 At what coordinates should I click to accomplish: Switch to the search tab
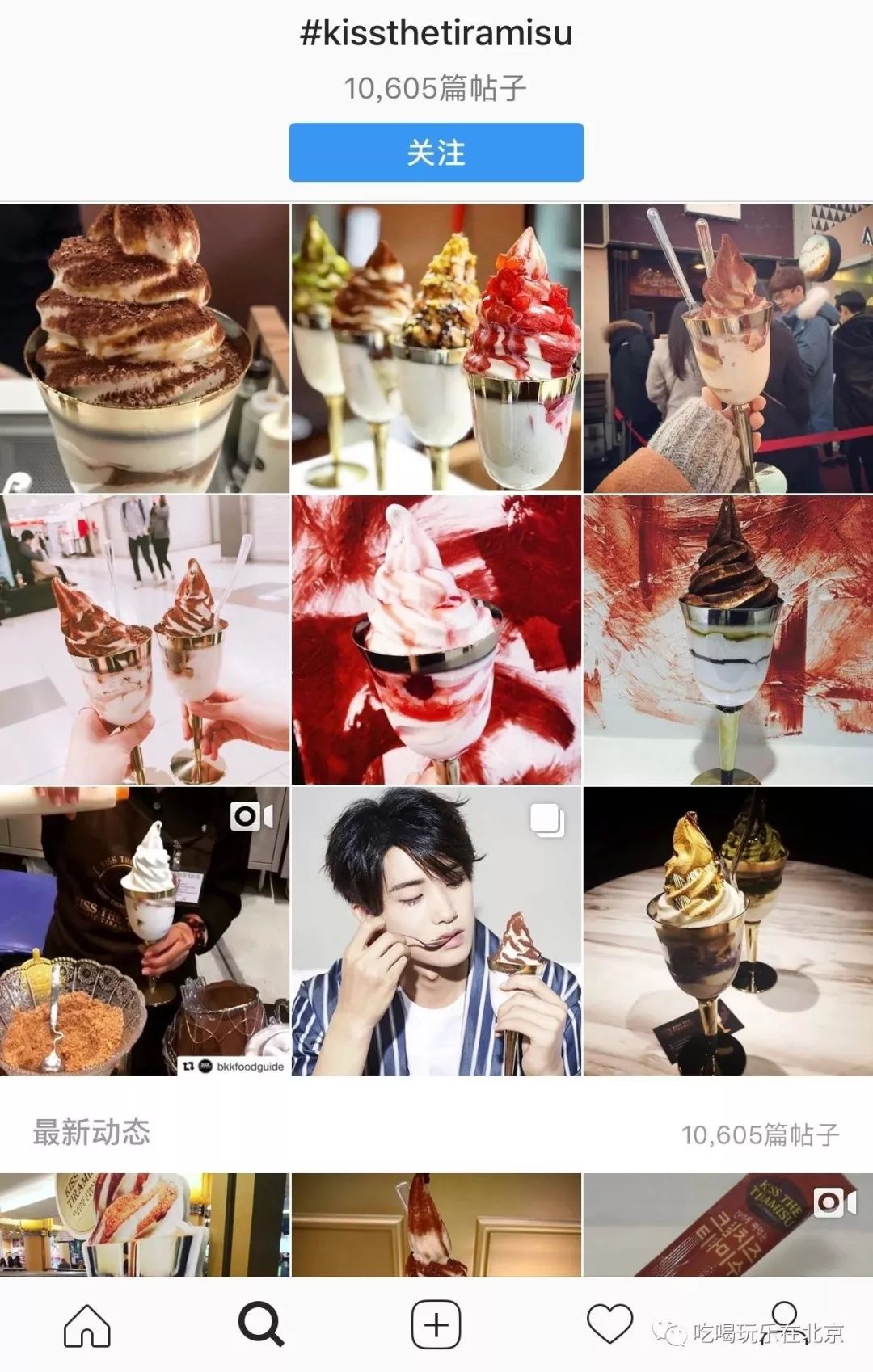(261, 1325)
